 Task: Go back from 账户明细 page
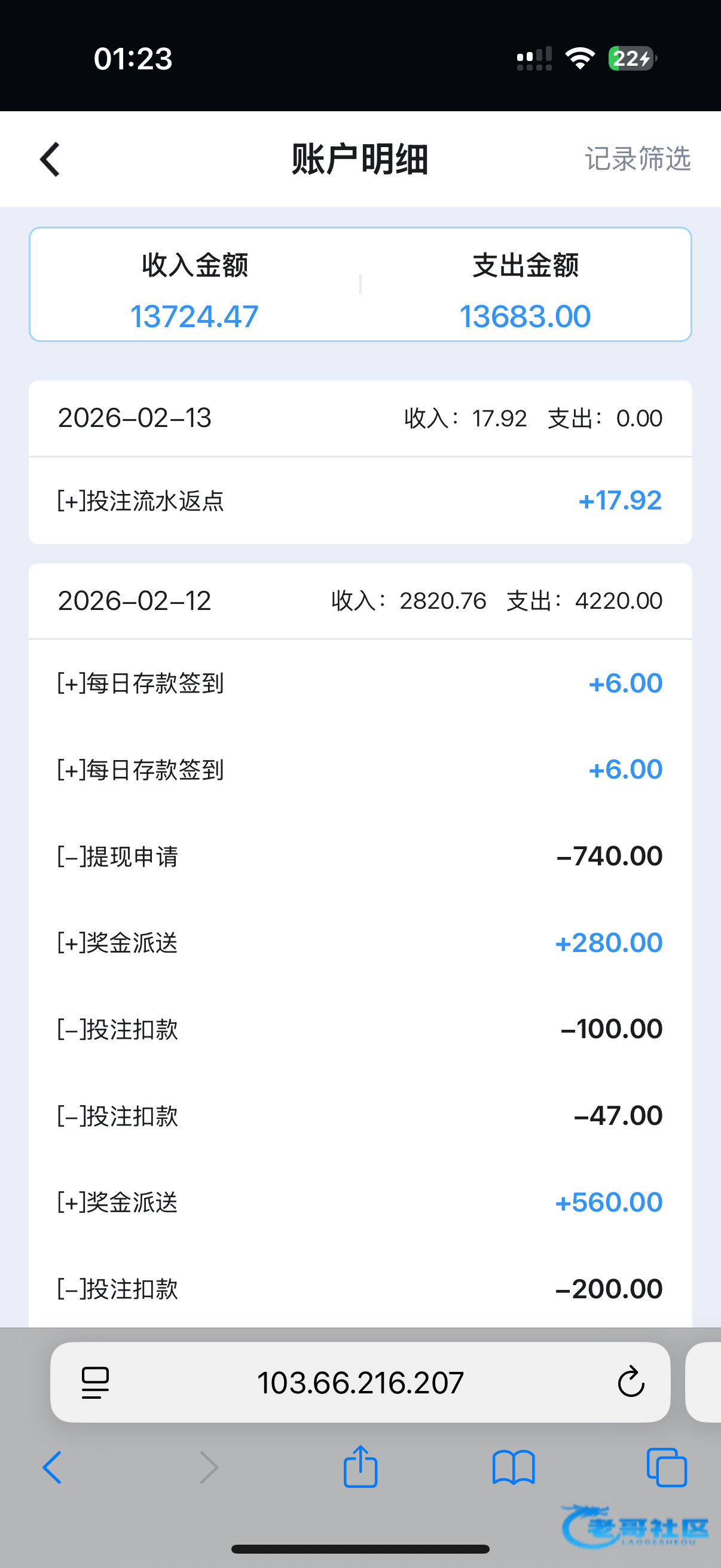tap(50, 160)
